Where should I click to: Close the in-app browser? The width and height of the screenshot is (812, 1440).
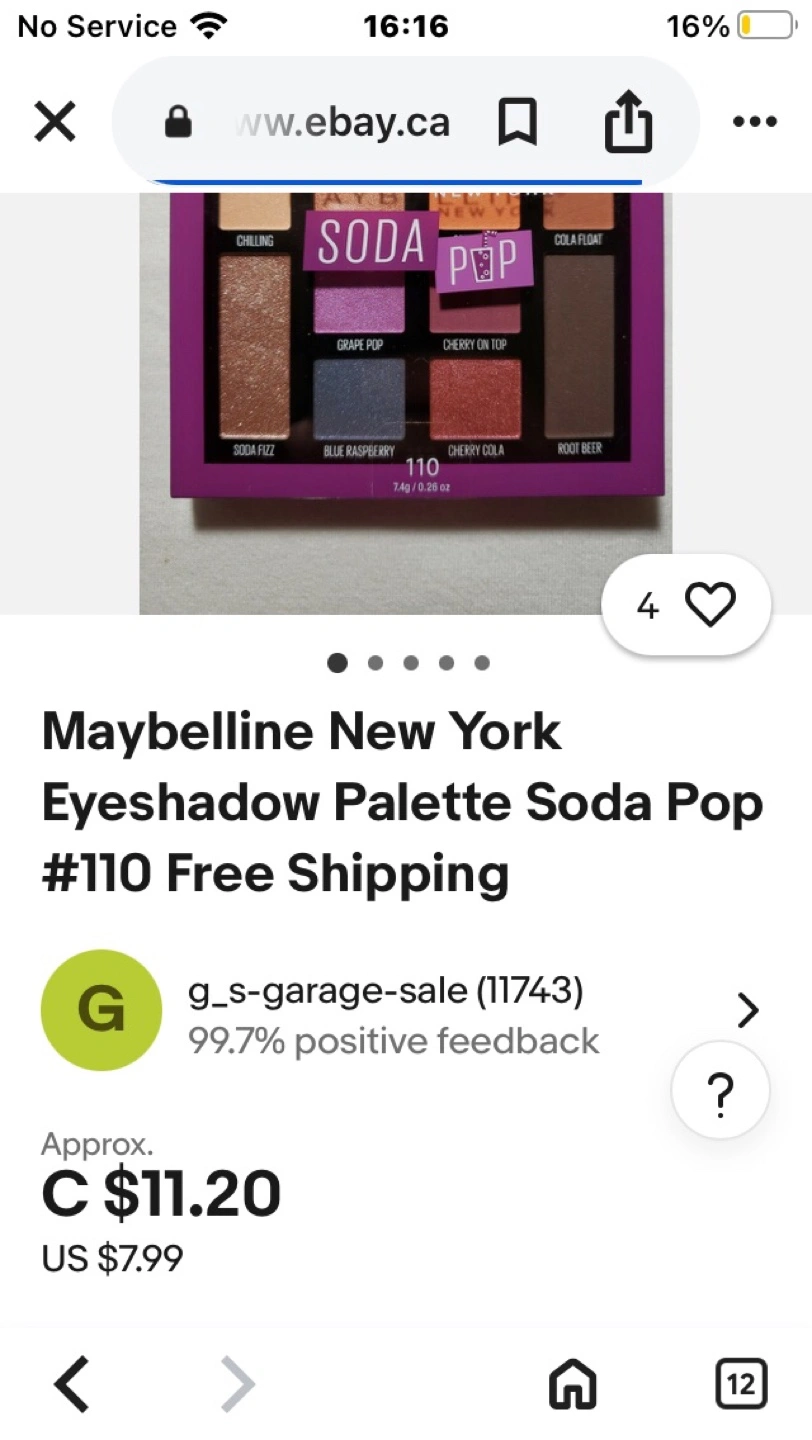point(55,123)
